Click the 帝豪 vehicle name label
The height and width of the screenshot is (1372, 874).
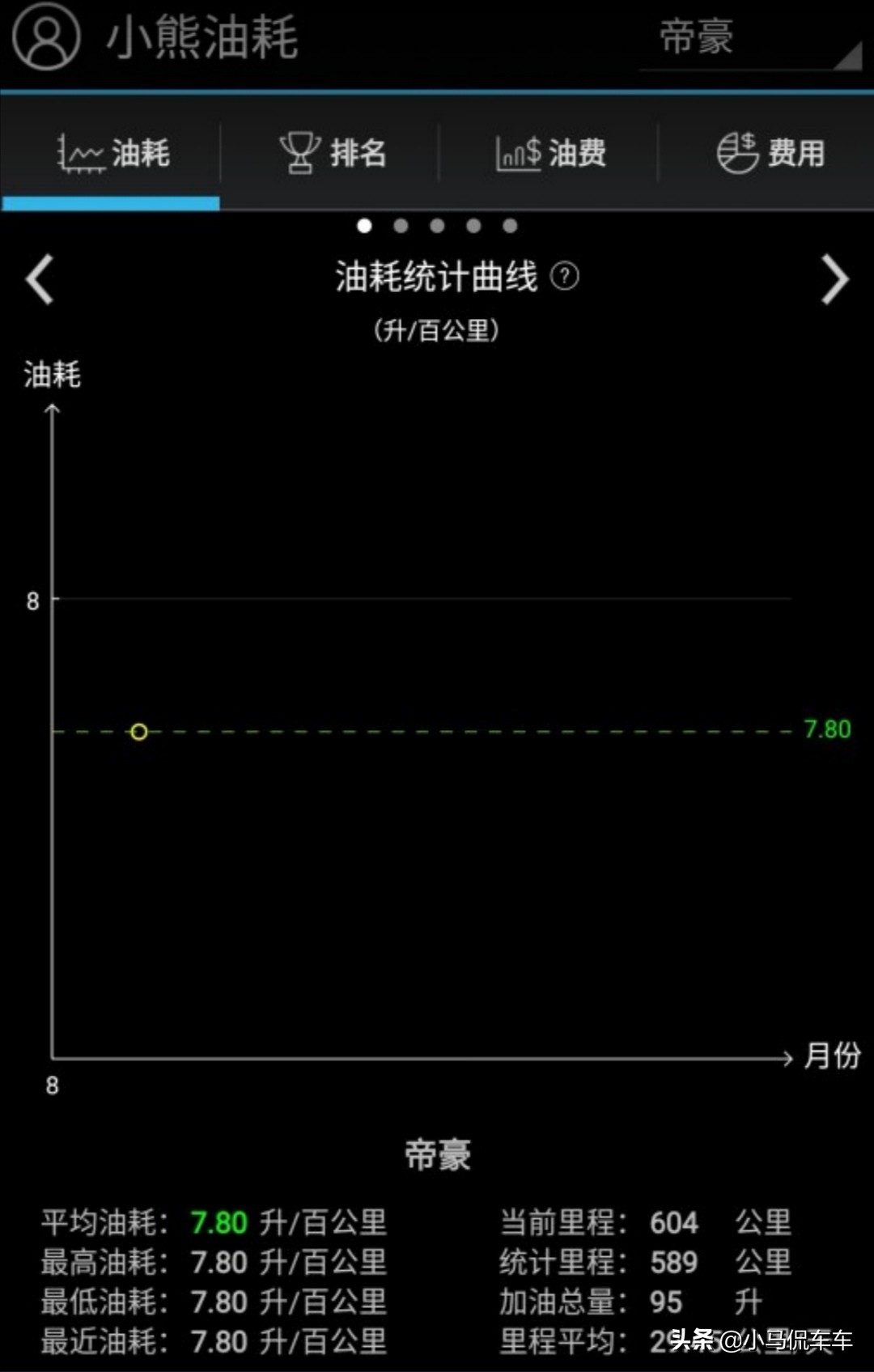[x=437, y=1156]
